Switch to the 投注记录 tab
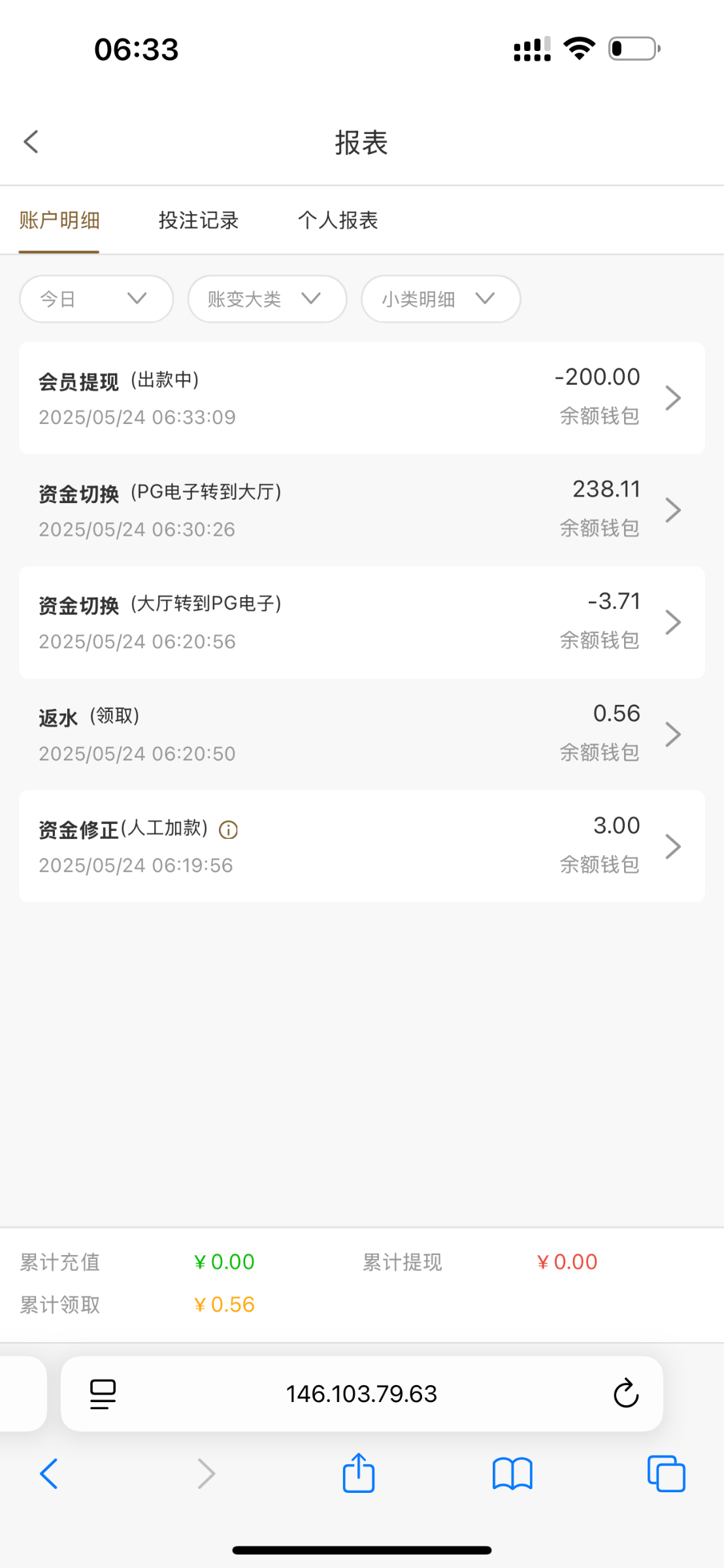 coord(199,220)
